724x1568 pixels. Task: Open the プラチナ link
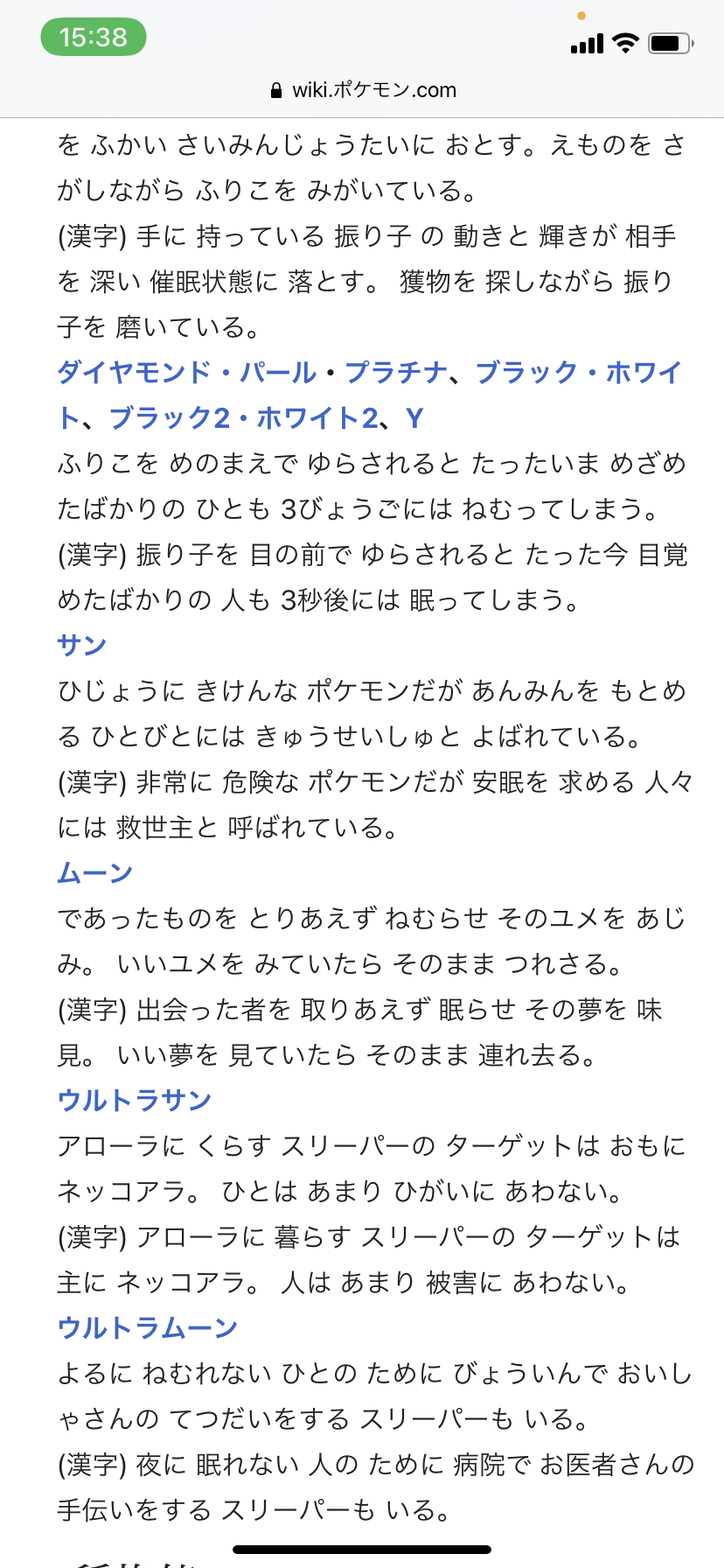(396, 373)
